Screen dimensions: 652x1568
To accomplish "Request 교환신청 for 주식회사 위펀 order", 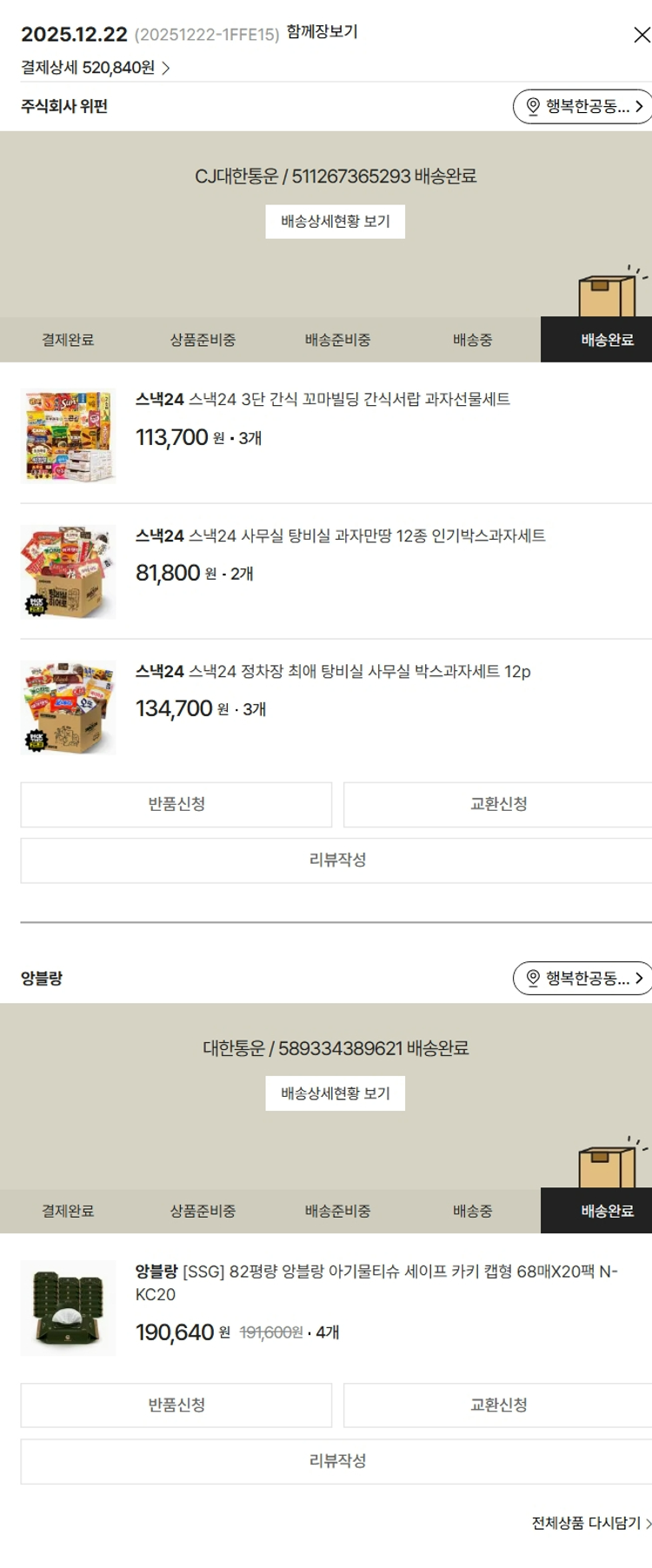I will (x=498, y=804).
